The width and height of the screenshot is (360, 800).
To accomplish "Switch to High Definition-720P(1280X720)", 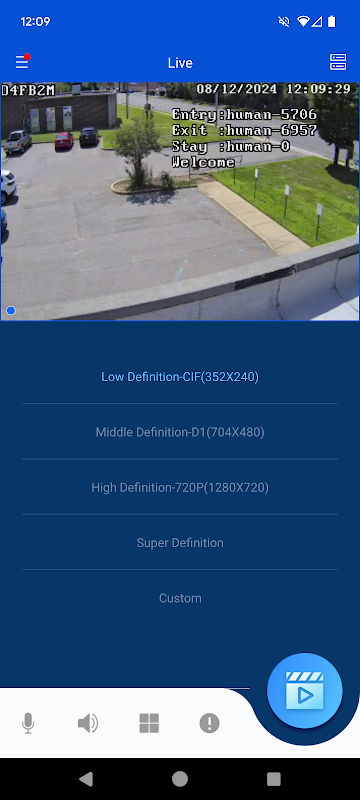I will [x=180, y=488].
